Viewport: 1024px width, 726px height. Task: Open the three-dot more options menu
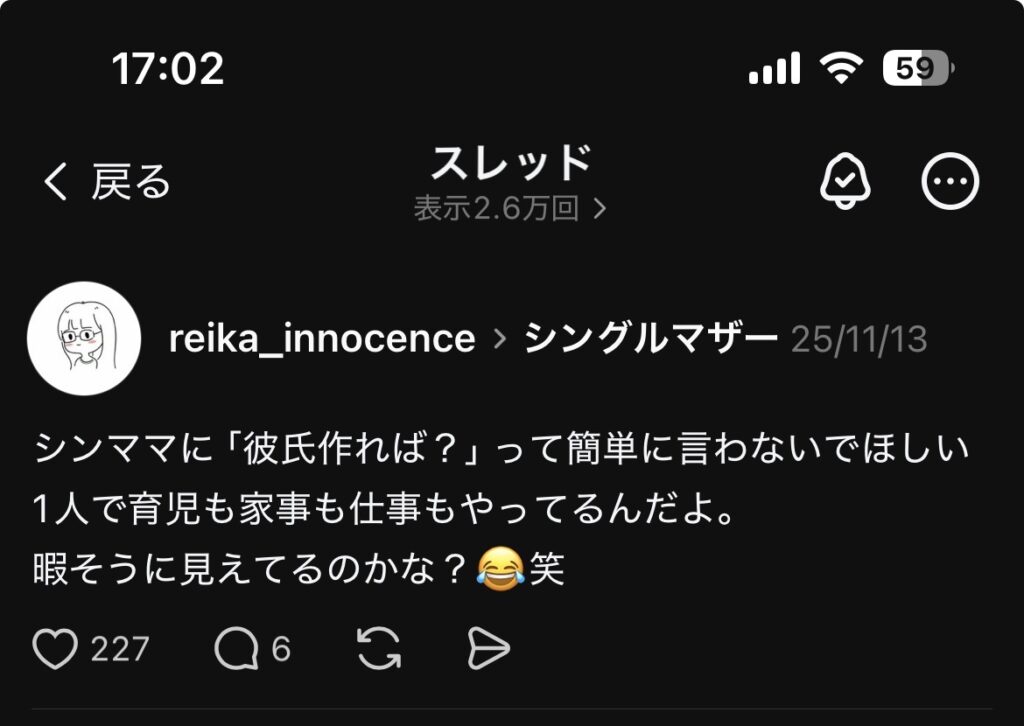tap(949, 182)
